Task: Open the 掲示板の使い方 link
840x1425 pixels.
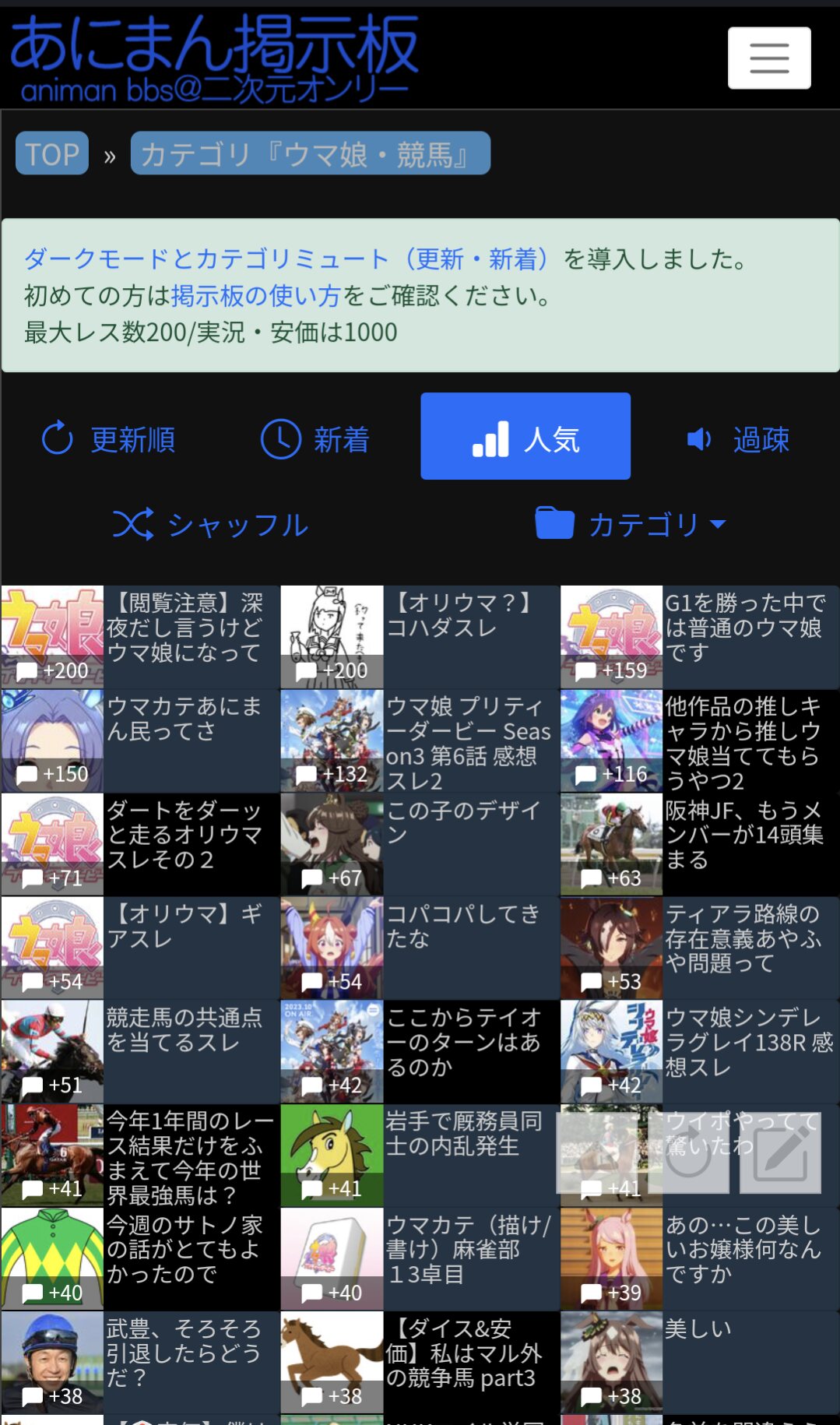Action: (x=256, y=296)
